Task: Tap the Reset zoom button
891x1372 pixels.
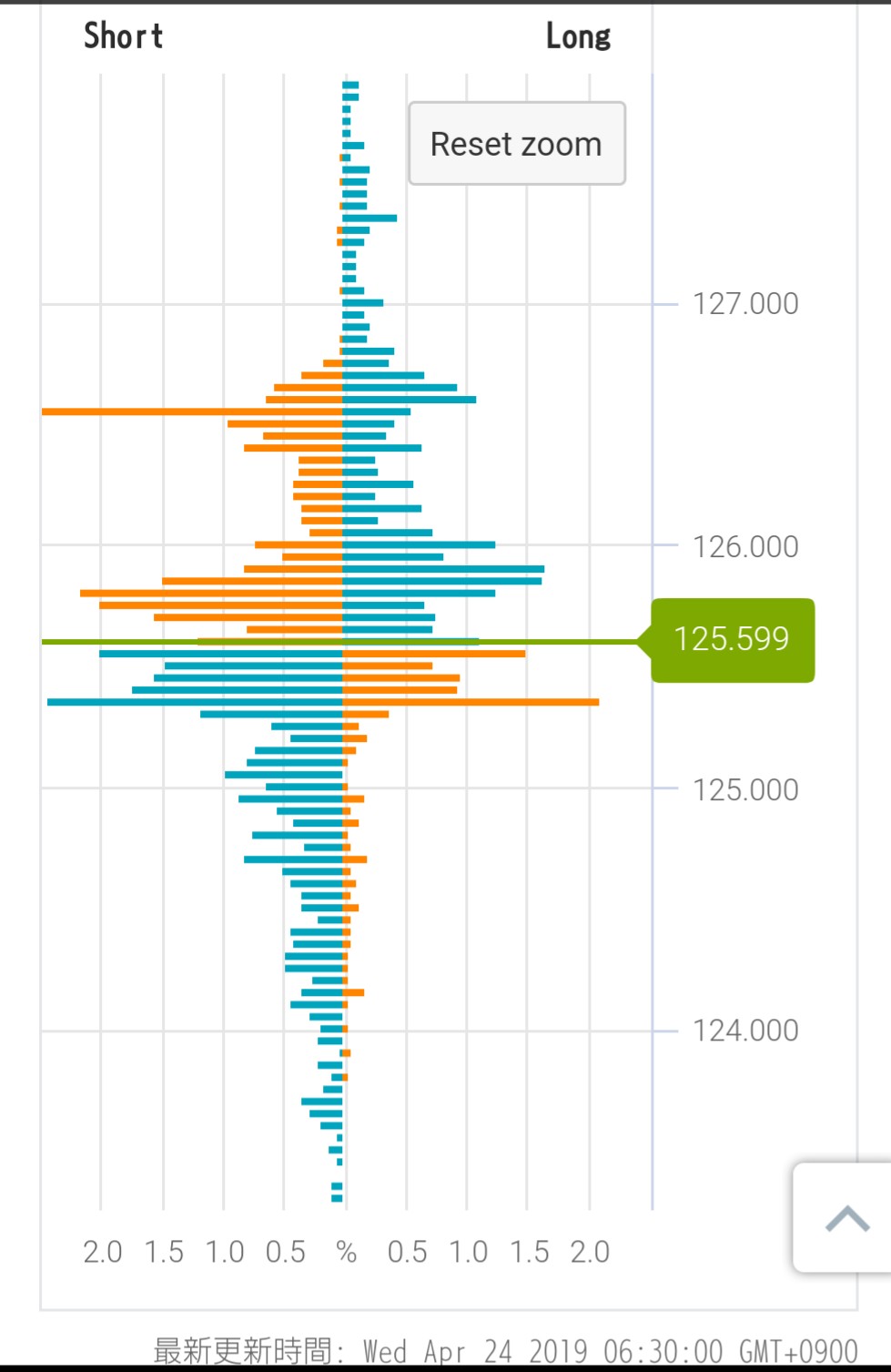Action: (516, 144)
